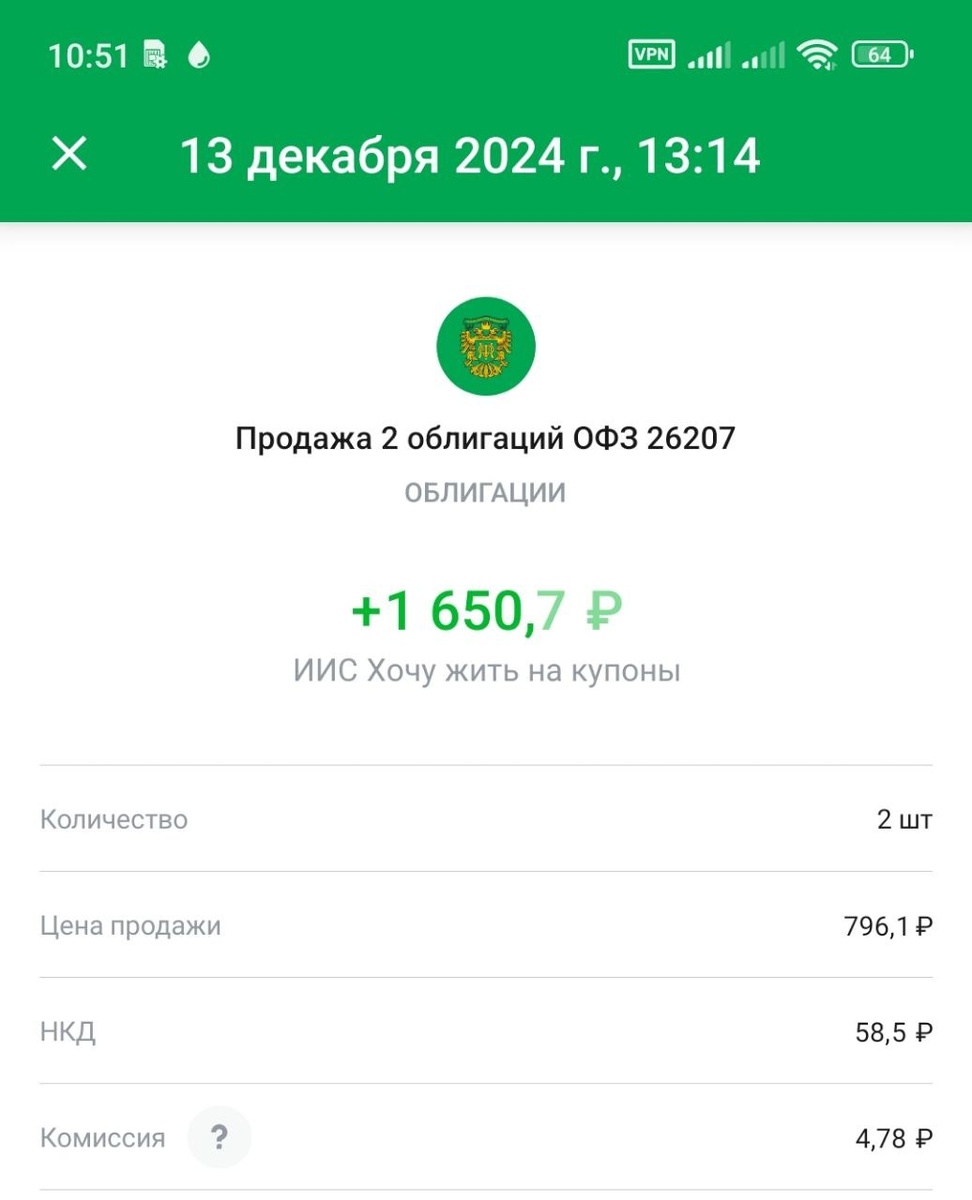Select the Количество row
This screenshot has height=1200, width=972.
point(486,819)
